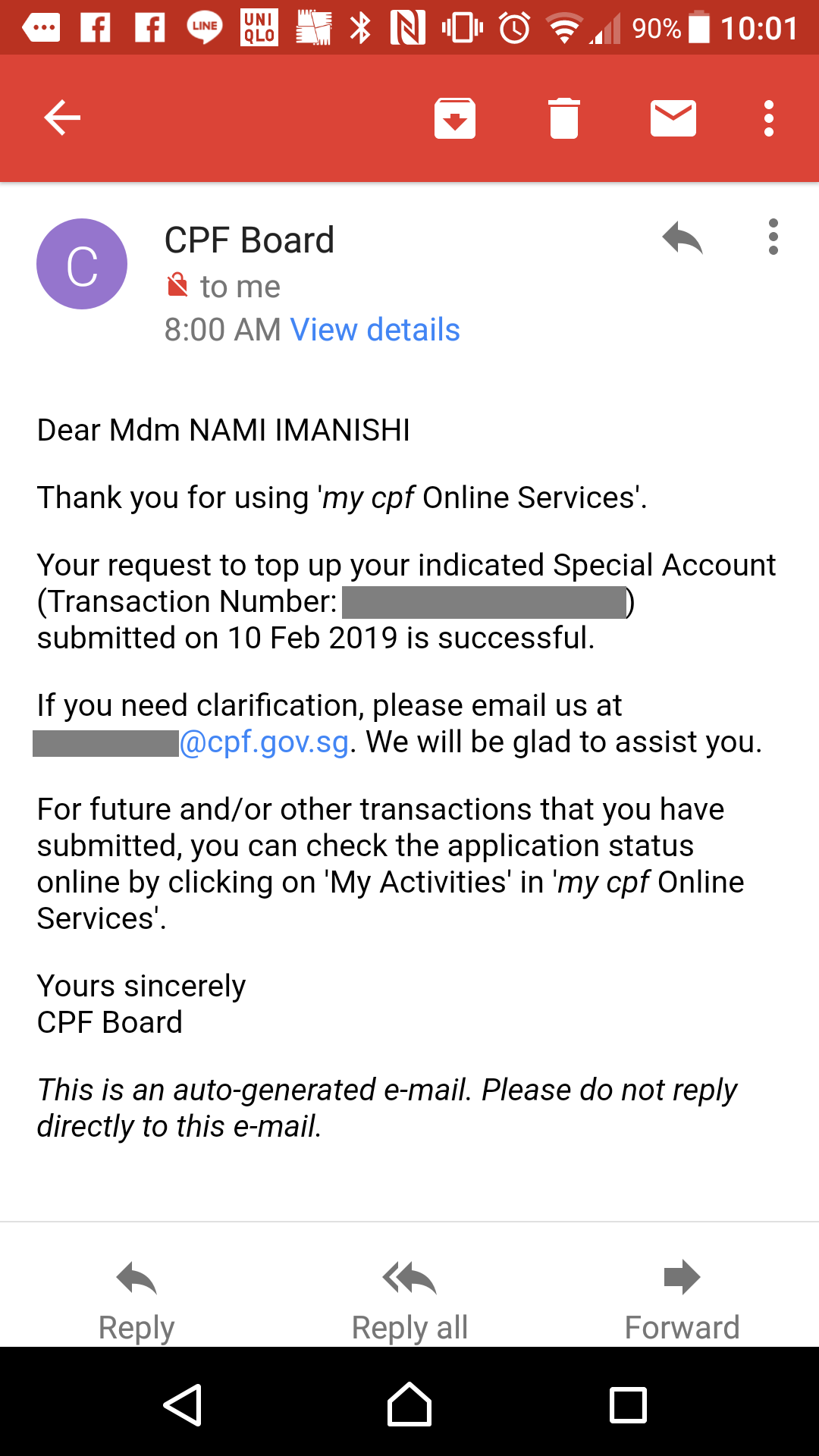
Task: Mark this email as unread
Action: click(x=673, y=118)
